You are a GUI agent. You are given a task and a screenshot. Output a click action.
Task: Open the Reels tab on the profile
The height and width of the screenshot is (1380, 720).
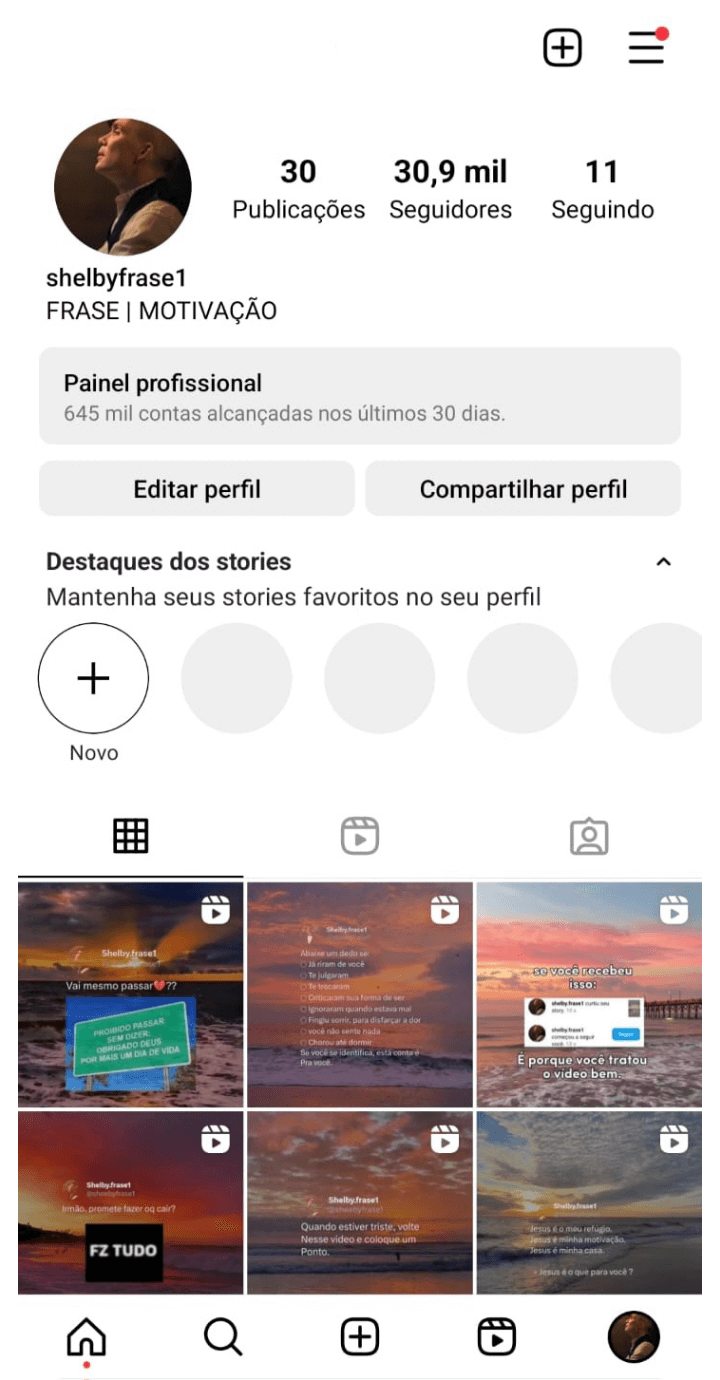[359, 835]
